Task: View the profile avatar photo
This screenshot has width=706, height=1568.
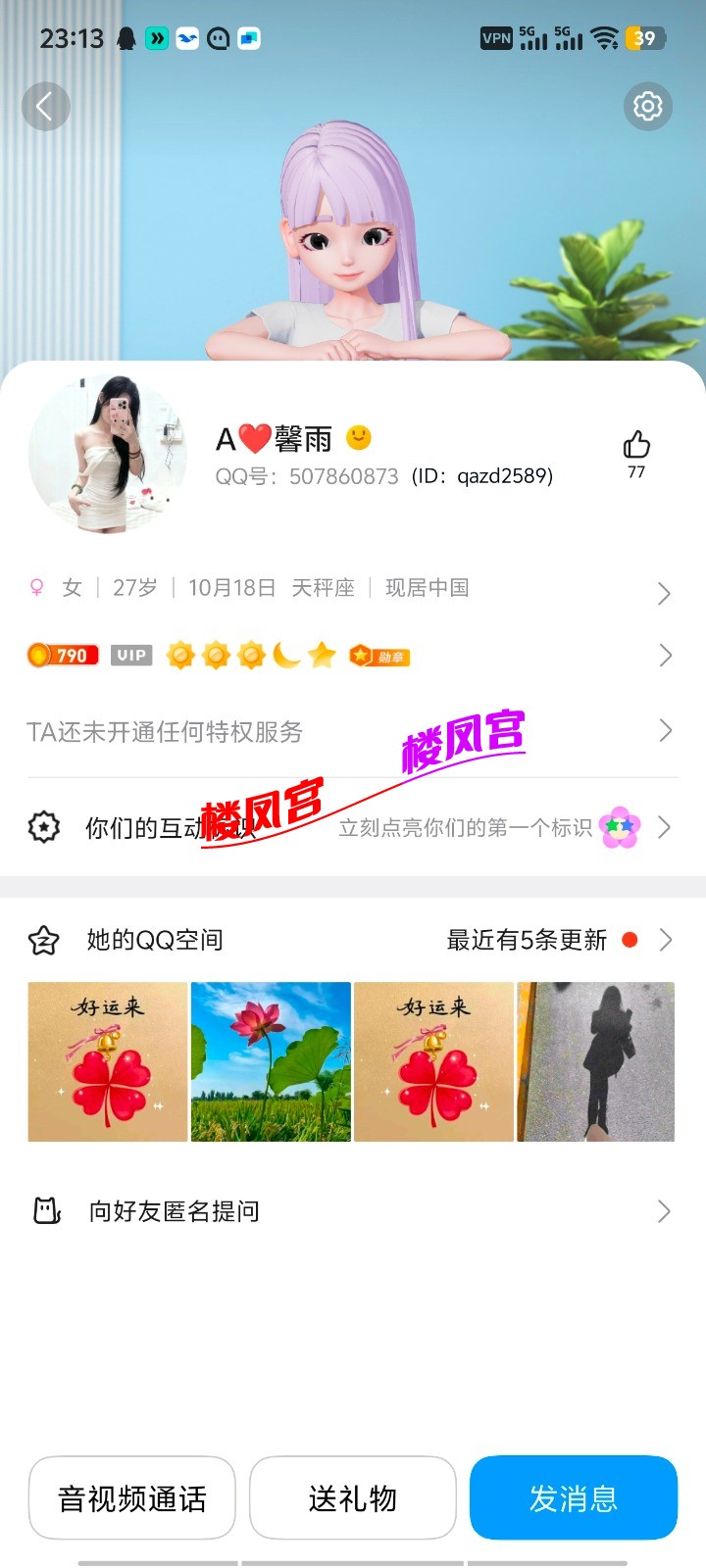Action: [108, 455]
